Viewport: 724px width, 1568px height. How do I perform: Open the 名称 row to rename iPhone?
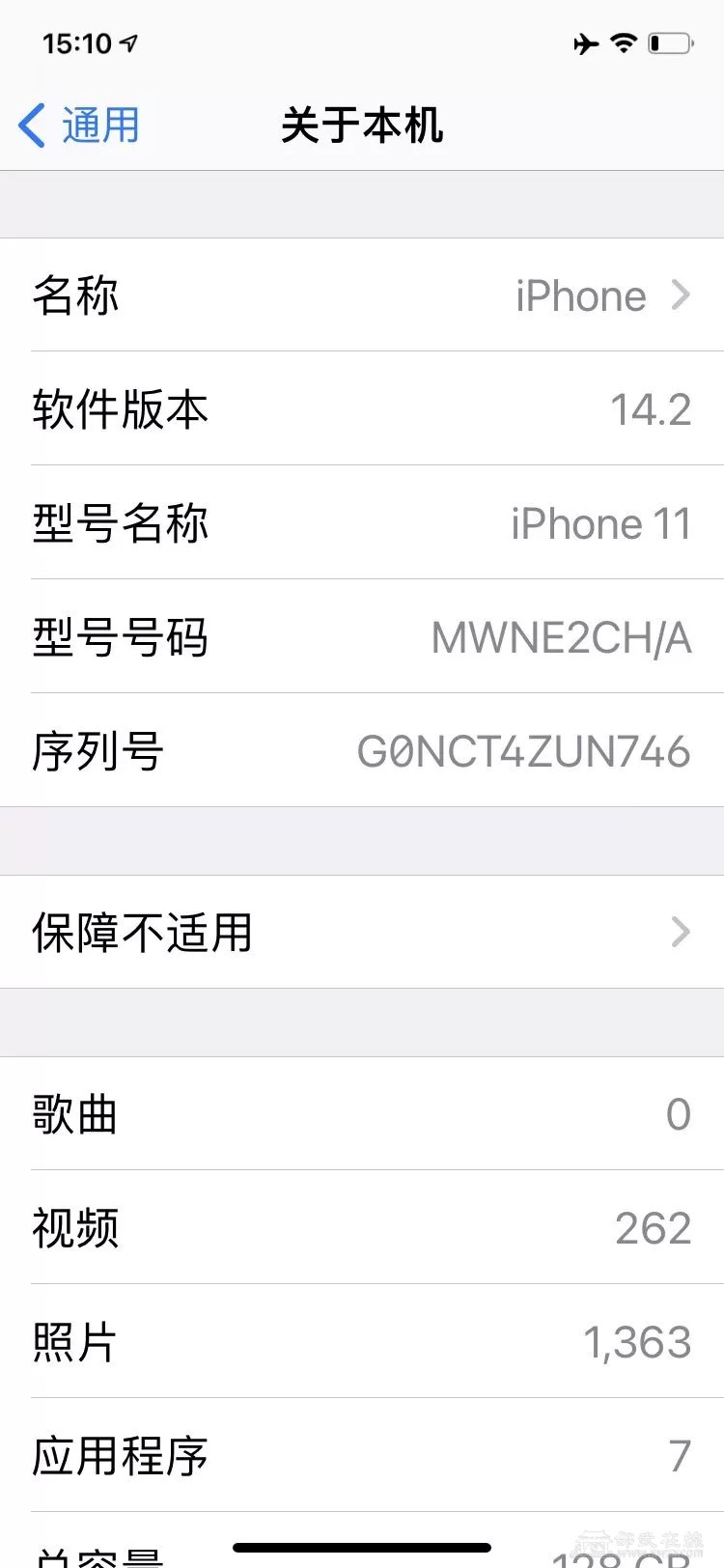pos(362,295)
